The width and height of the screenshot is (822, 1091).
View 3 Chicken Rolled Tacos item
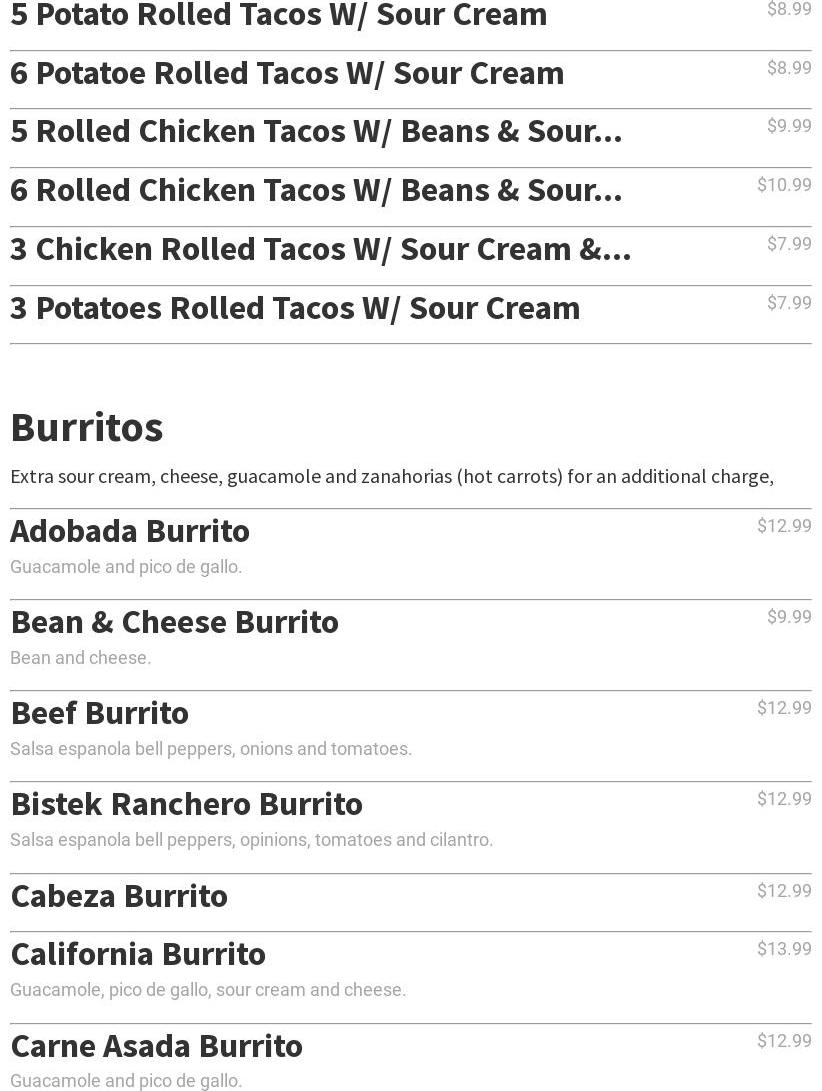pyautogui.click(x=320, y=250)
